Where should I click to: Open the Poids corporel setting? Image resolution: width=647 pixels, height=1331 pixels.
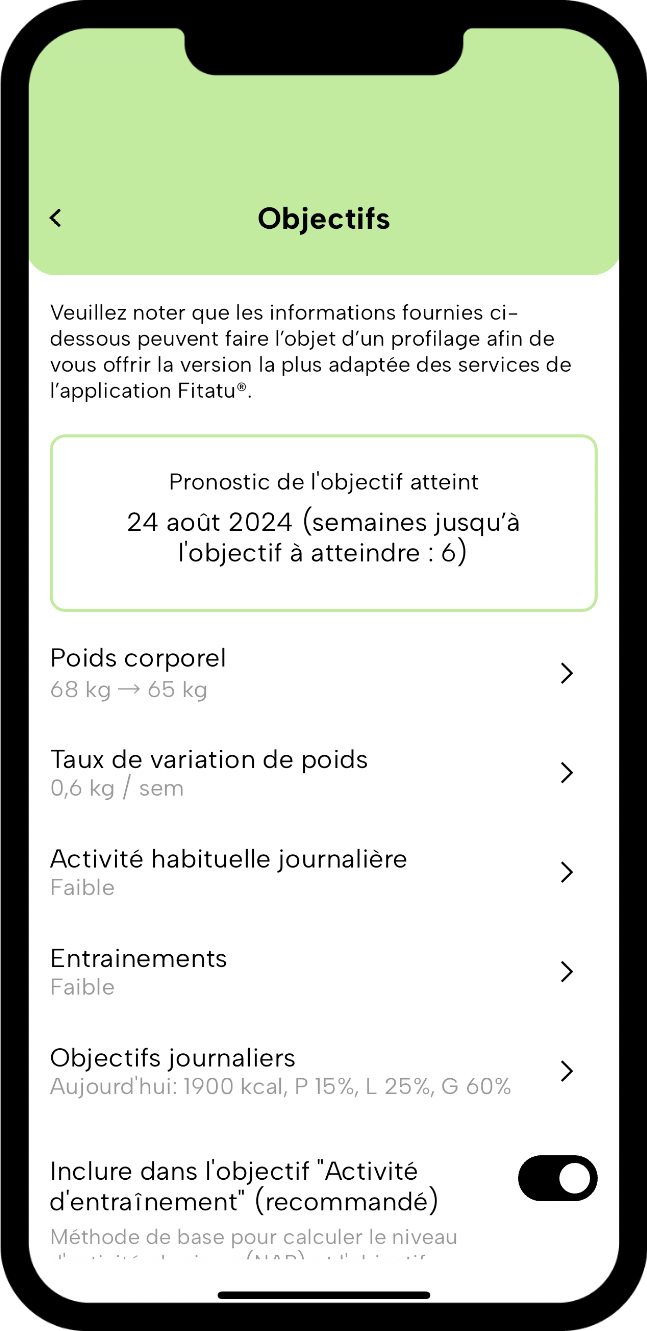pyautogui.click(x=323, y=673)
